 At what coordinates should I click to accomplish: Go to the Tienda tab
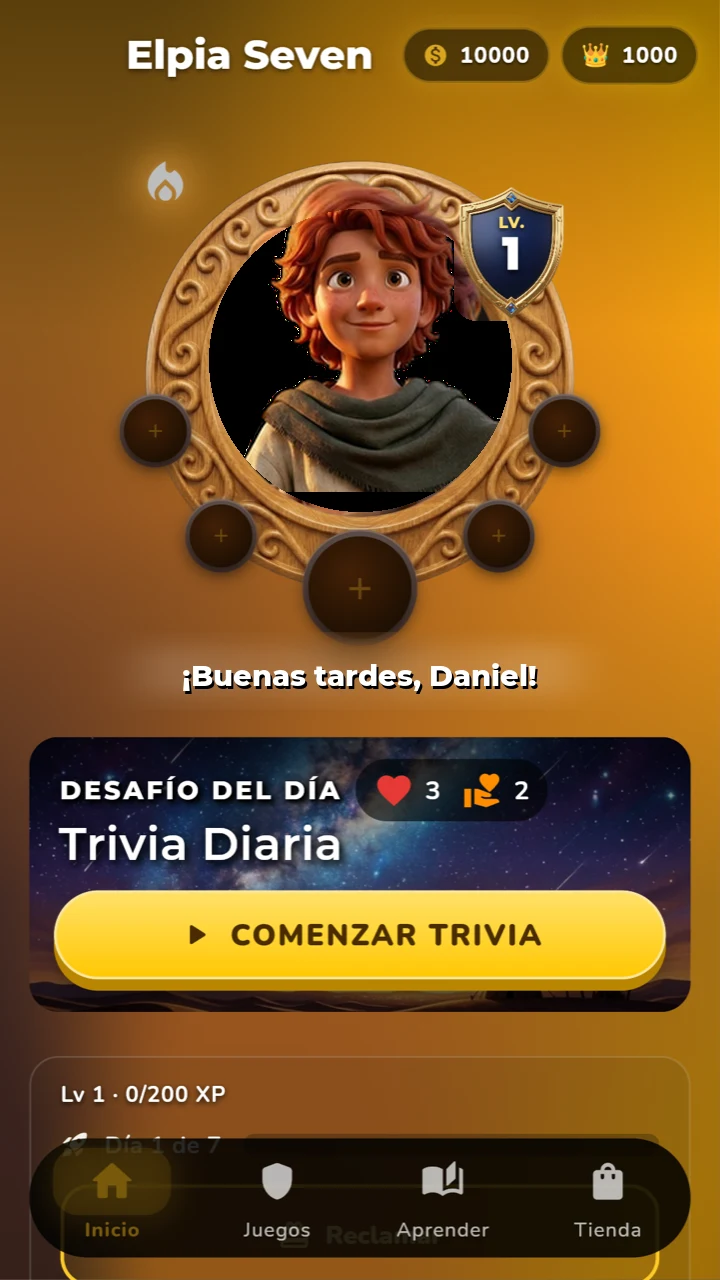point(607,1200)
